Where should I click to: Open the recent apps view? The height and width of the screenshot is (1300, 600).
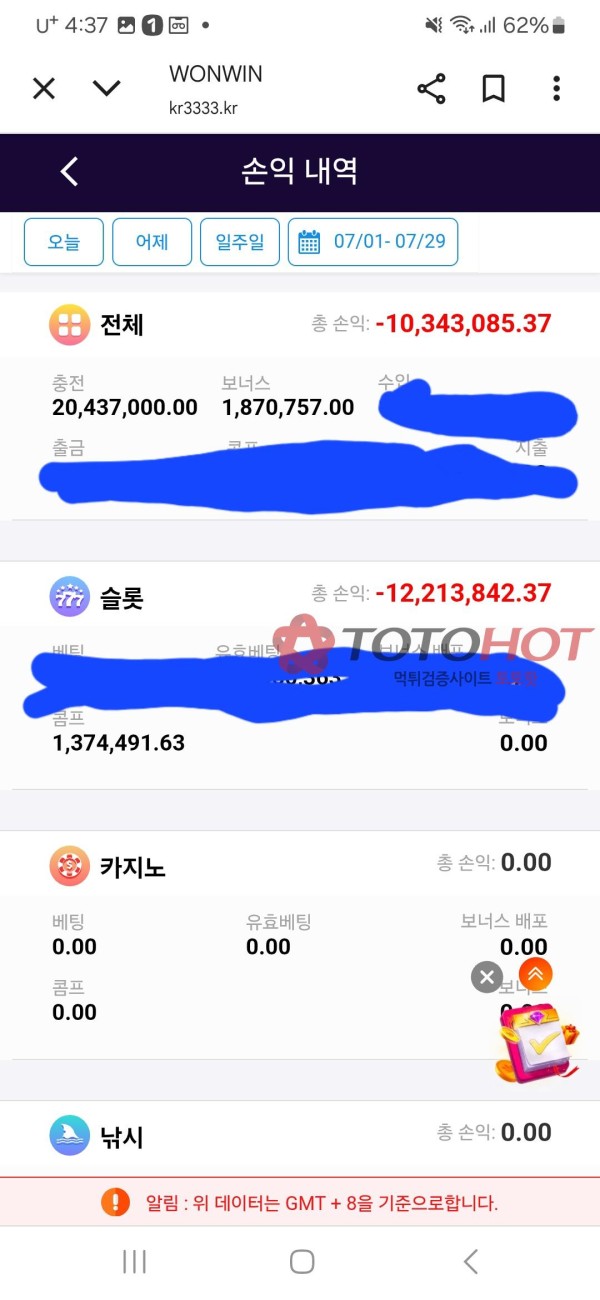135,1262
